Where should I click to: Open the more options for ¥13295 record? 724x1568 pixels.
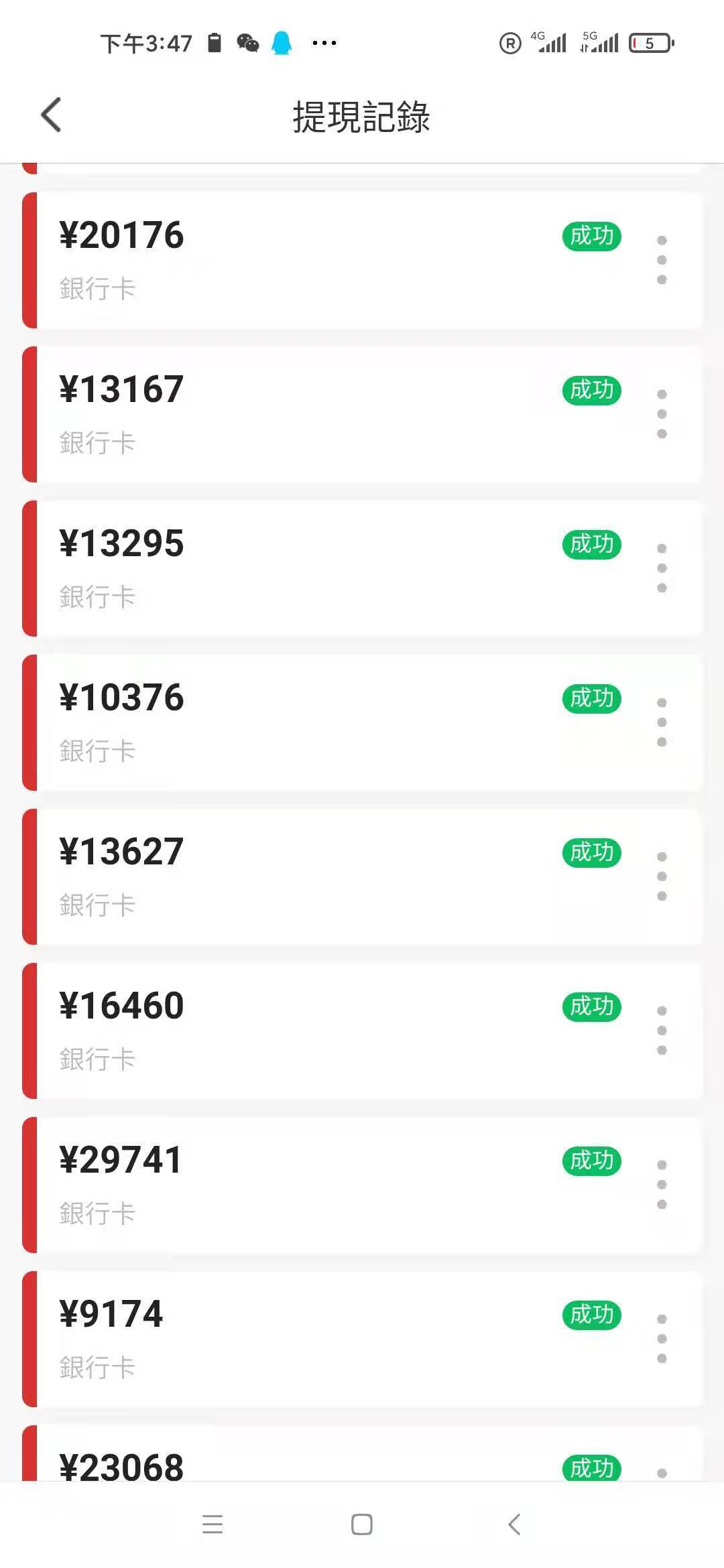pyautogui.click(x=662, y=568)
